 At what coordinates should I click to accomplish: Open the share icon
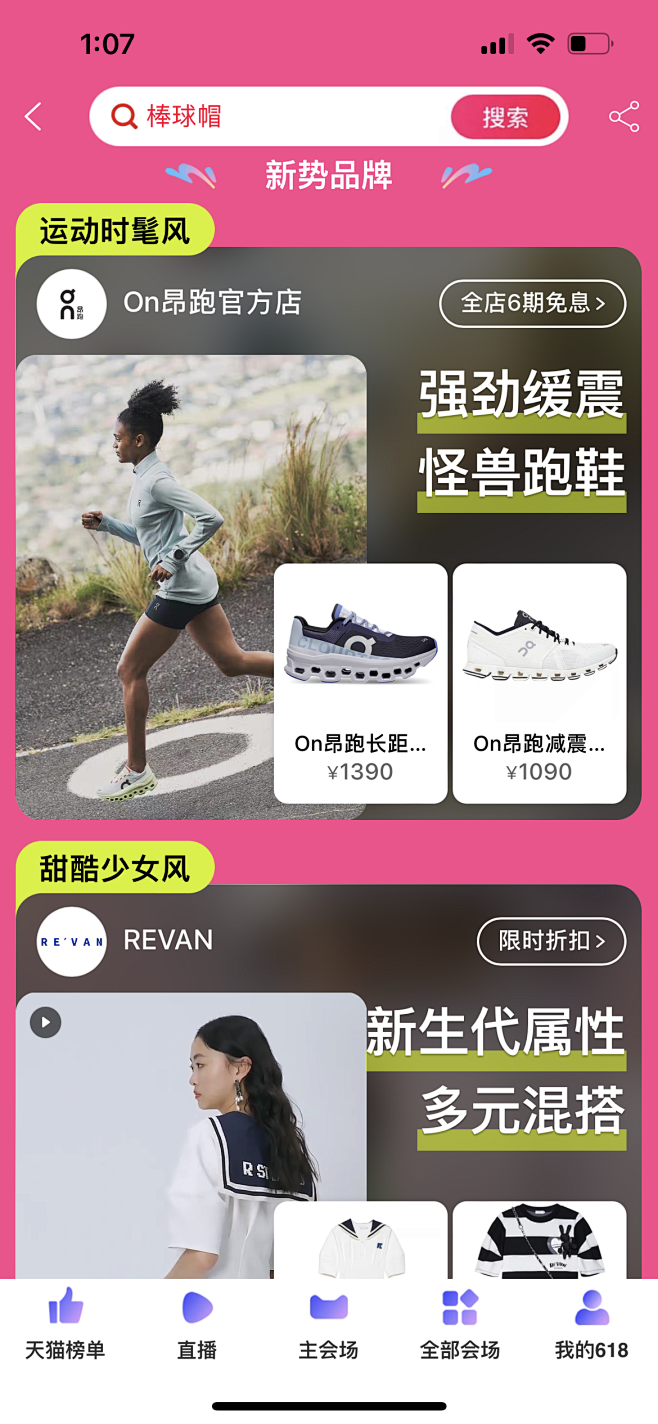pyautogui.click(x=624, y=117)
